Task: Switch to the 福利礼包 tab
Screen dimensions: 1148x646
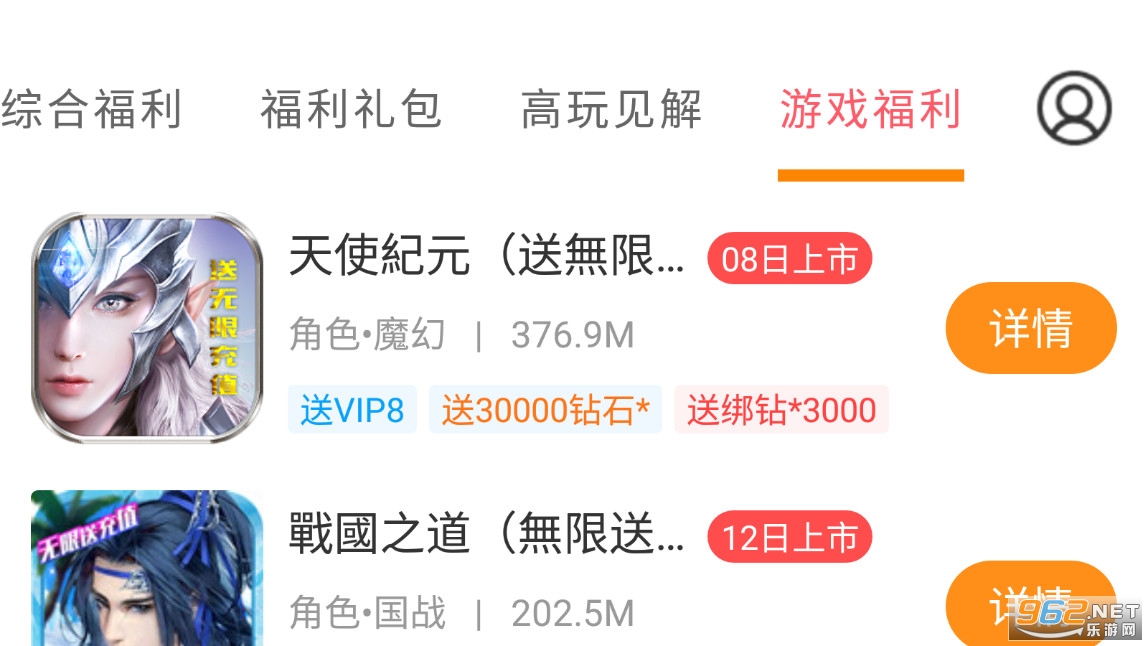Action: 351,109
